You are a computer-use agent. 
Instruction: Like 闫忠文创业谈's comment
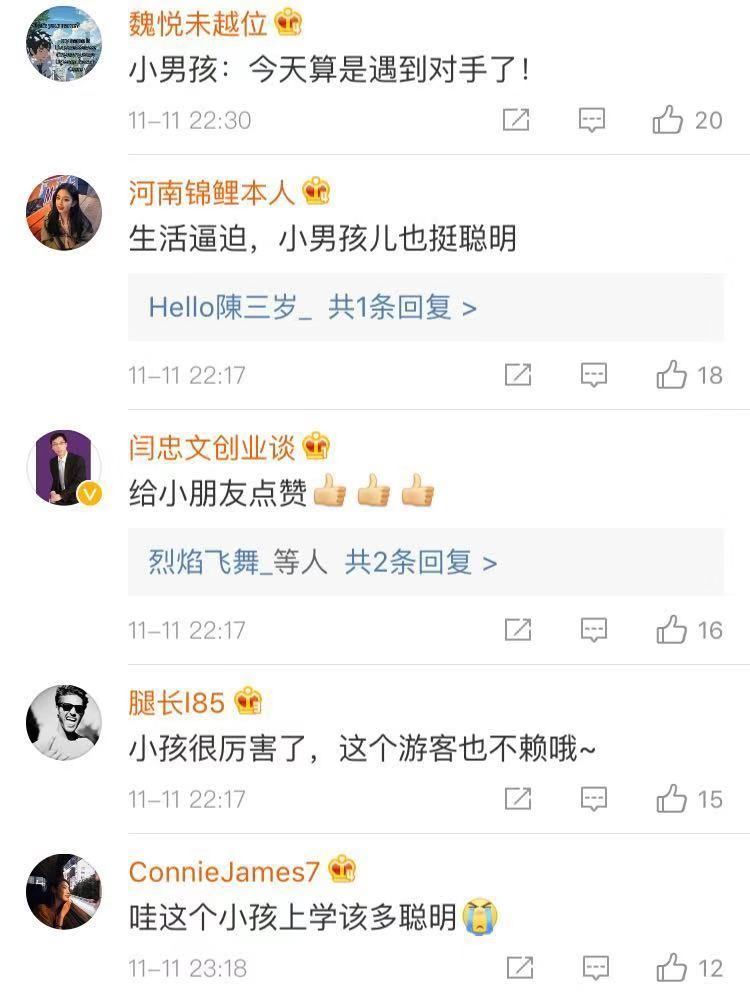click(x=671, y=630)
